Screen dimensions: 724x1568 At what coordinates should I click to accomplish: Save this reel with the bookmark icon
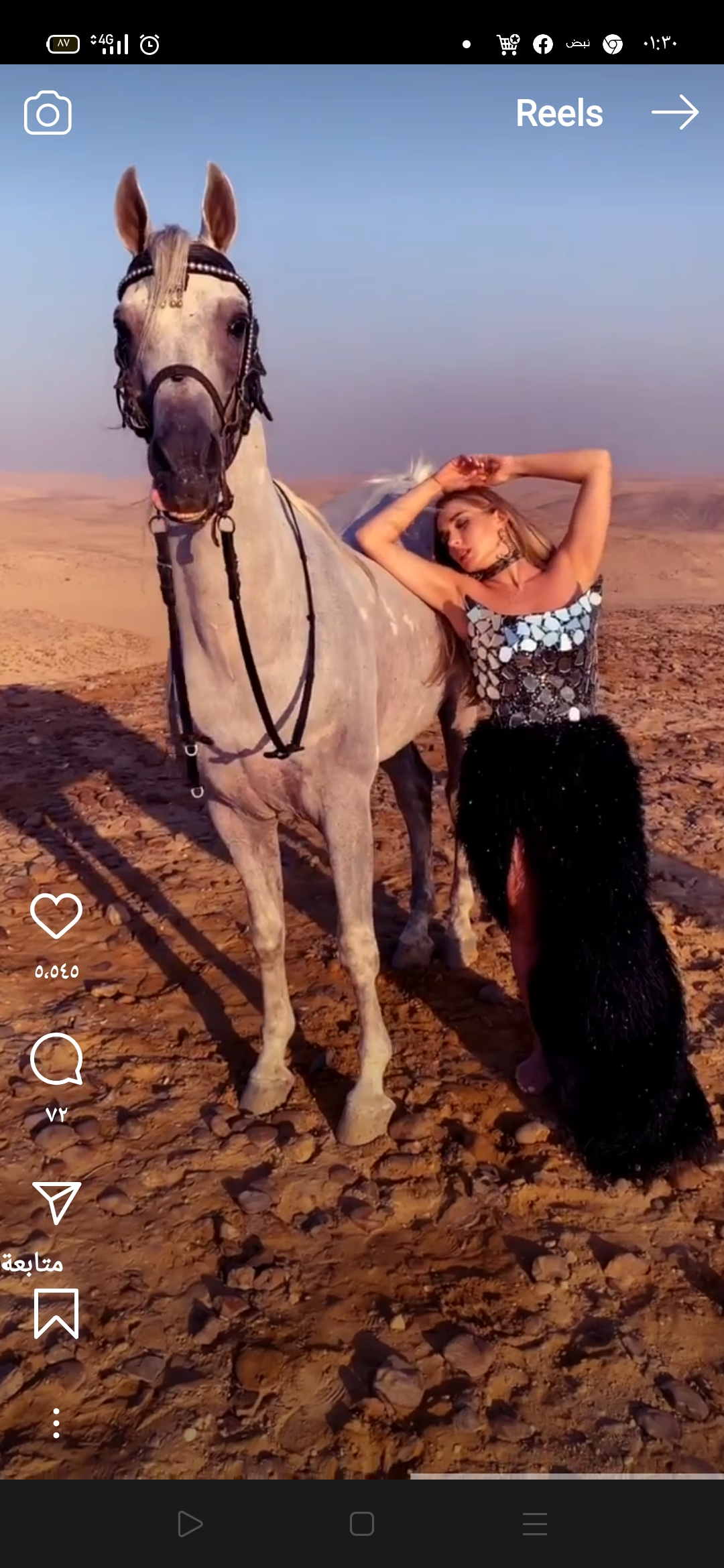point(56,1313)
